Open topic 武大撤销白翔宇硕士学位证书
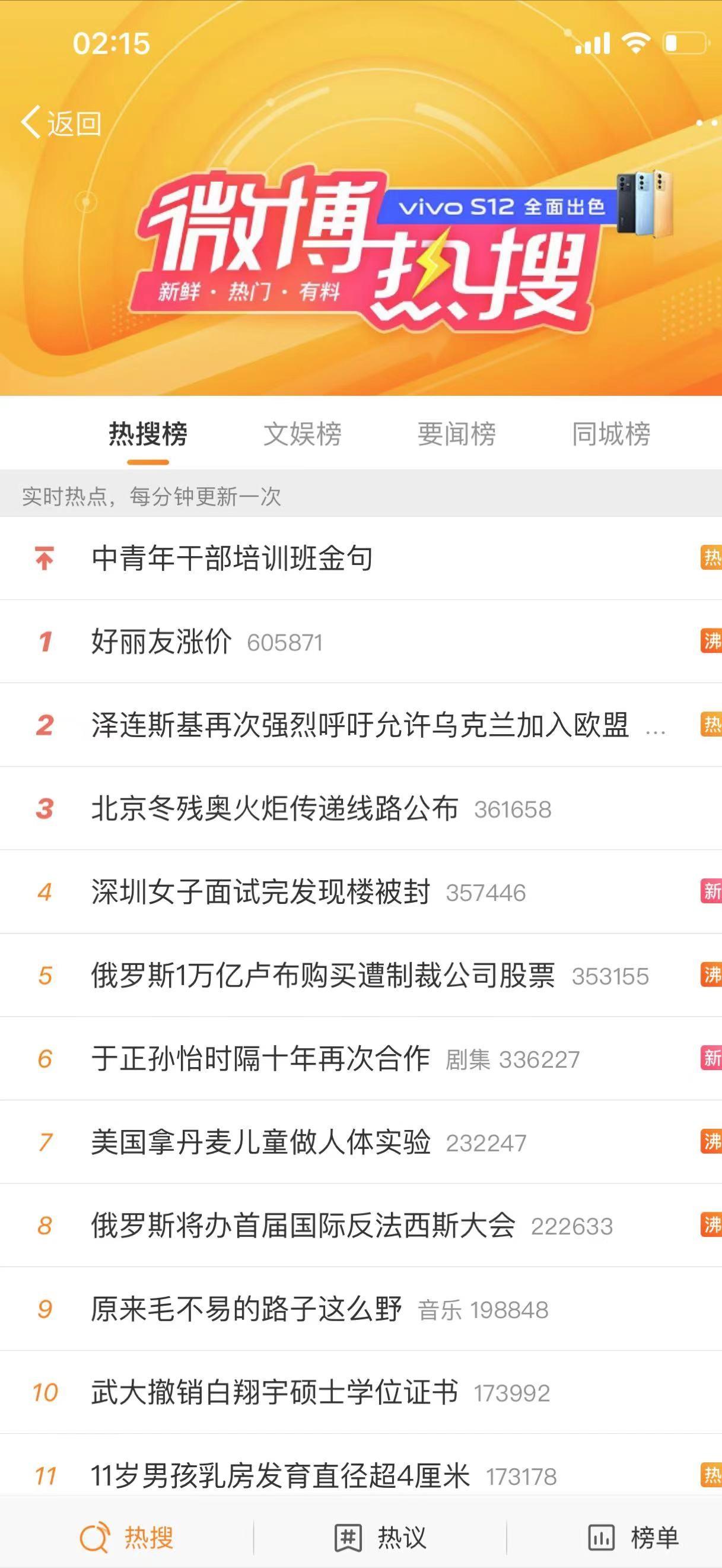Screen dimensions: 722x1568 [x=274, y=1392]
